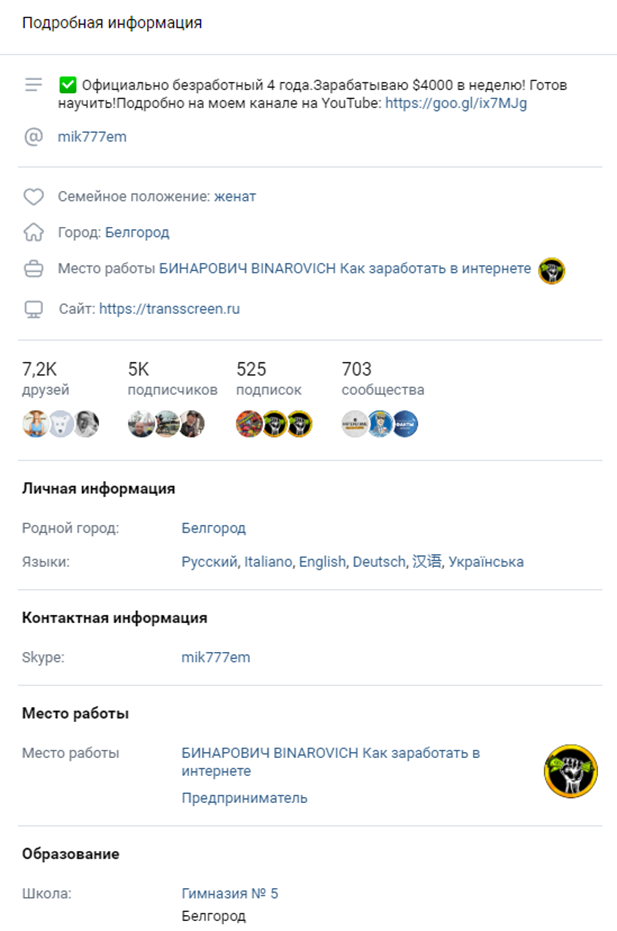The width and height of the screenshot is (617, 931).
Task: Open the 525 подписок list
Action: pos(268,380)
